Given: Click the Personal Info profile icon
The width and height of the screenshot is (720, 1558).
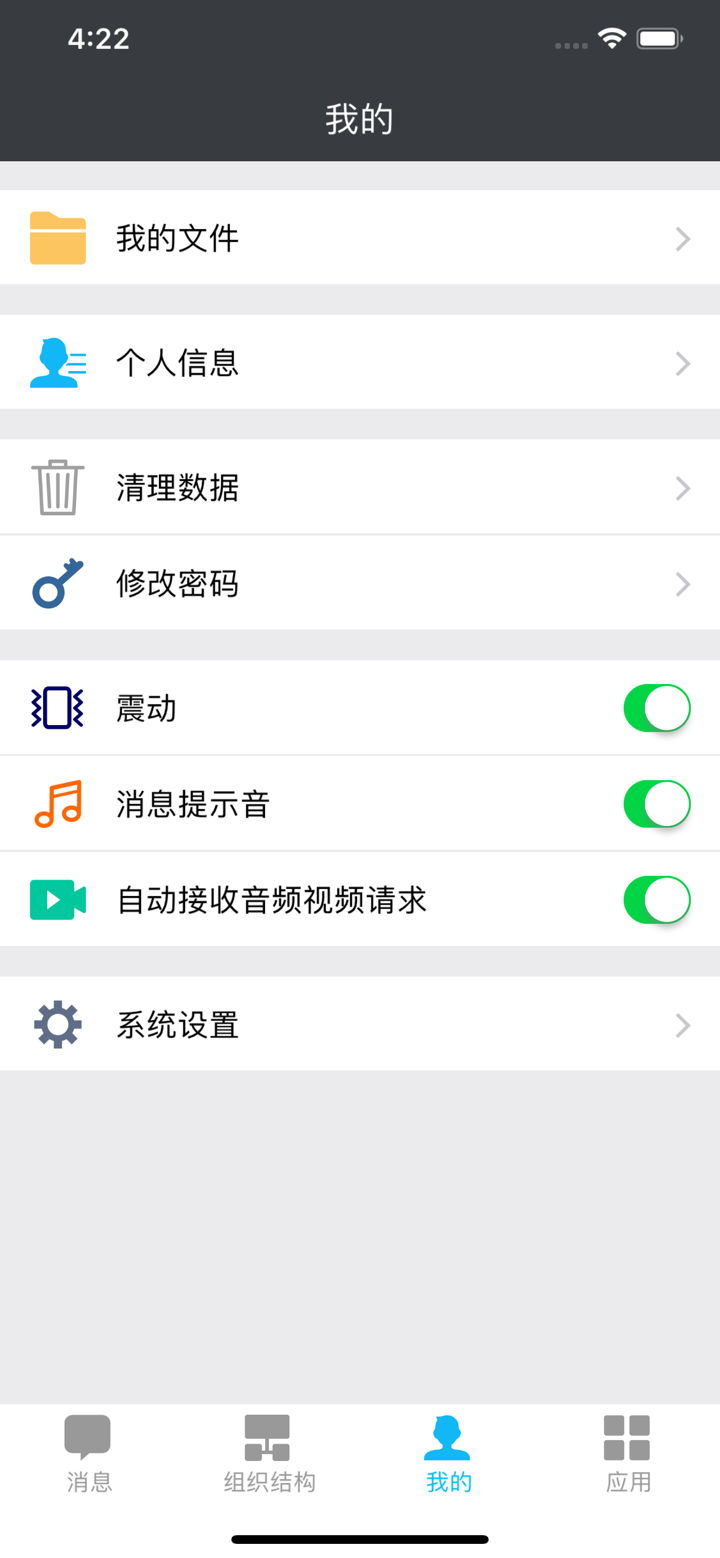Looking at the screenshot, I should [x=57, y=363].
